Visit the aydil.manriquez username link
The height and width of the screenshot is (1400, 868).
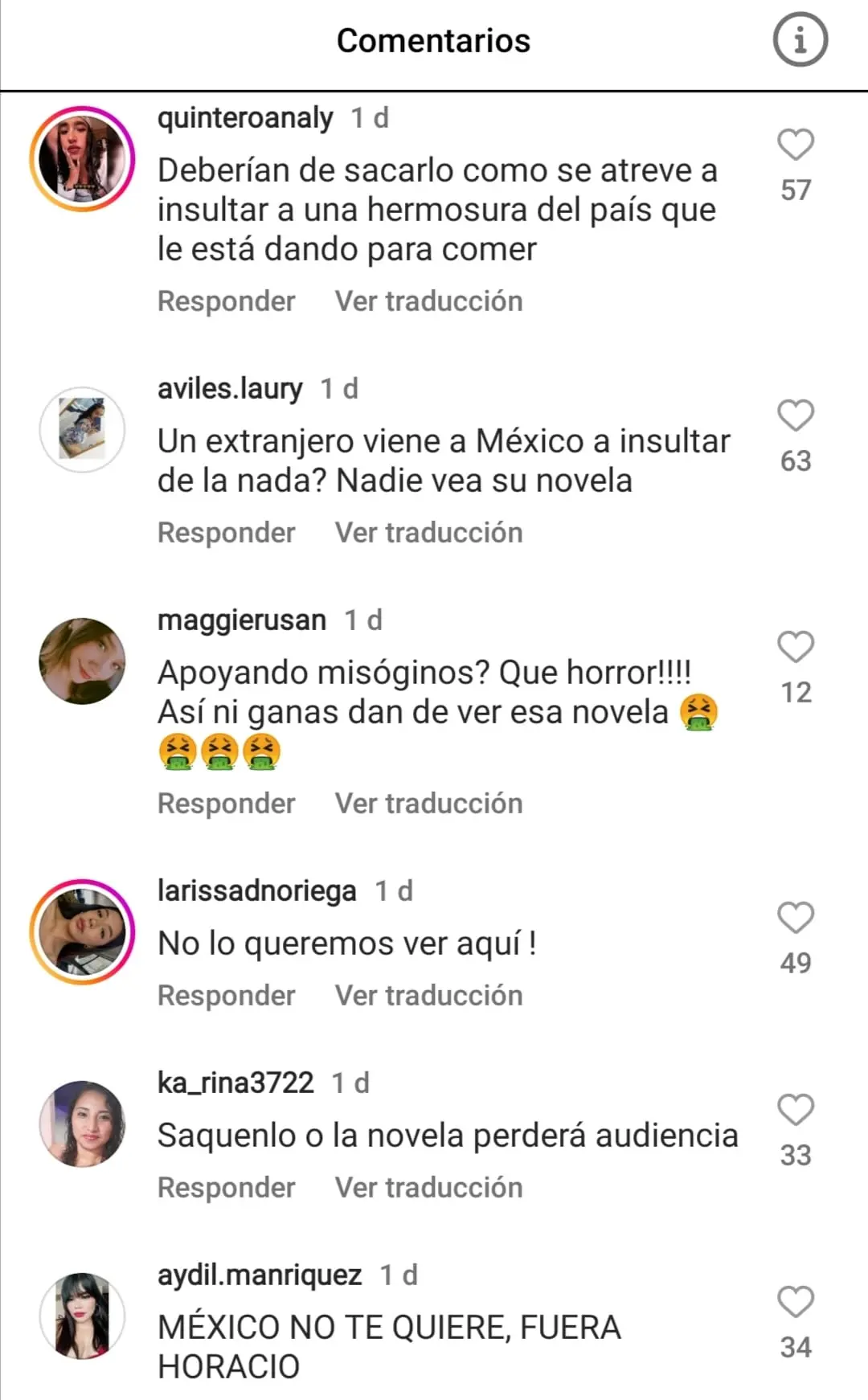(259, 1275)
